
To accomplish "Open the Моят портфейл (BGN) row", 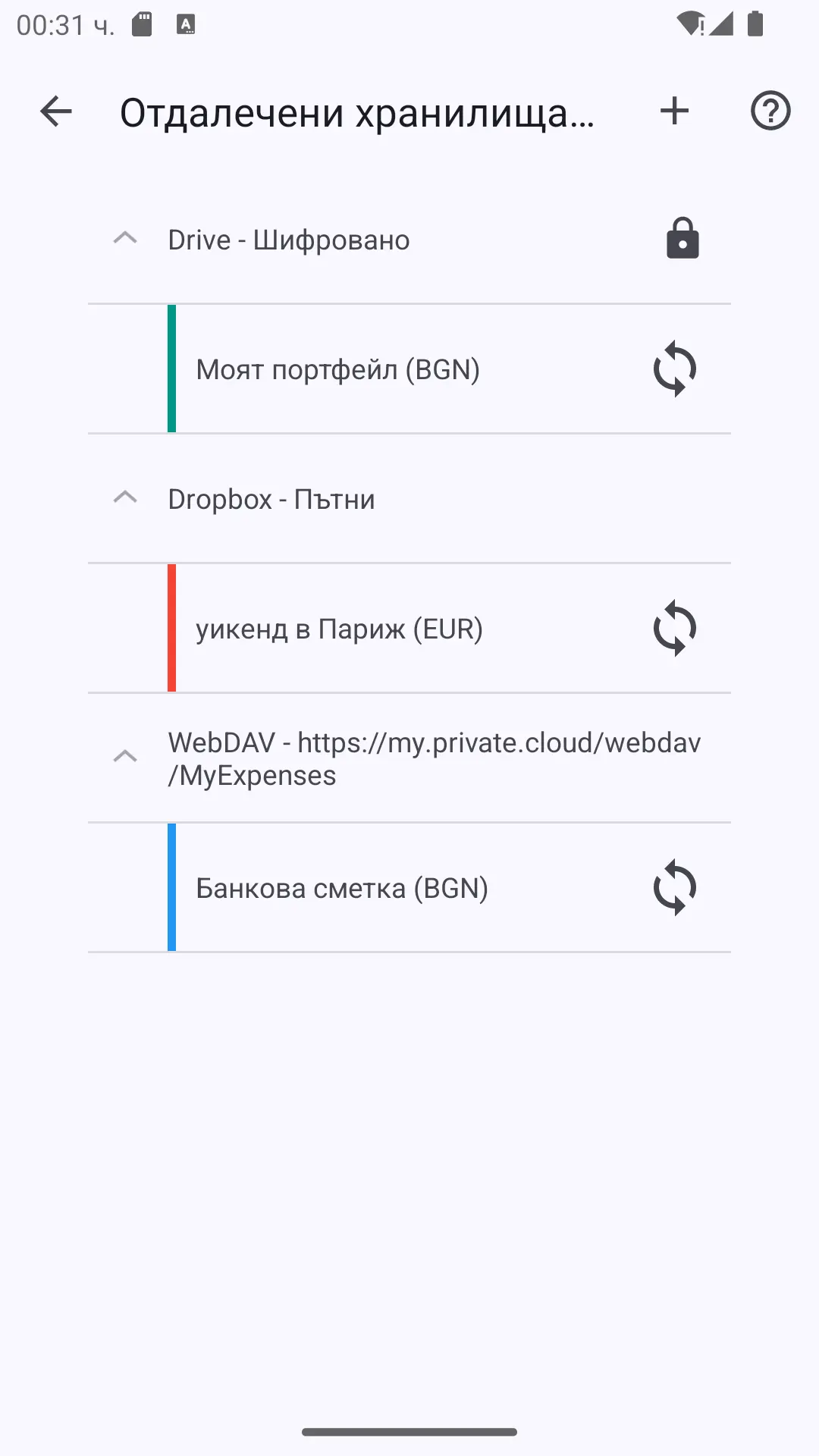I will pyautogui.click(x=409, y=369).
